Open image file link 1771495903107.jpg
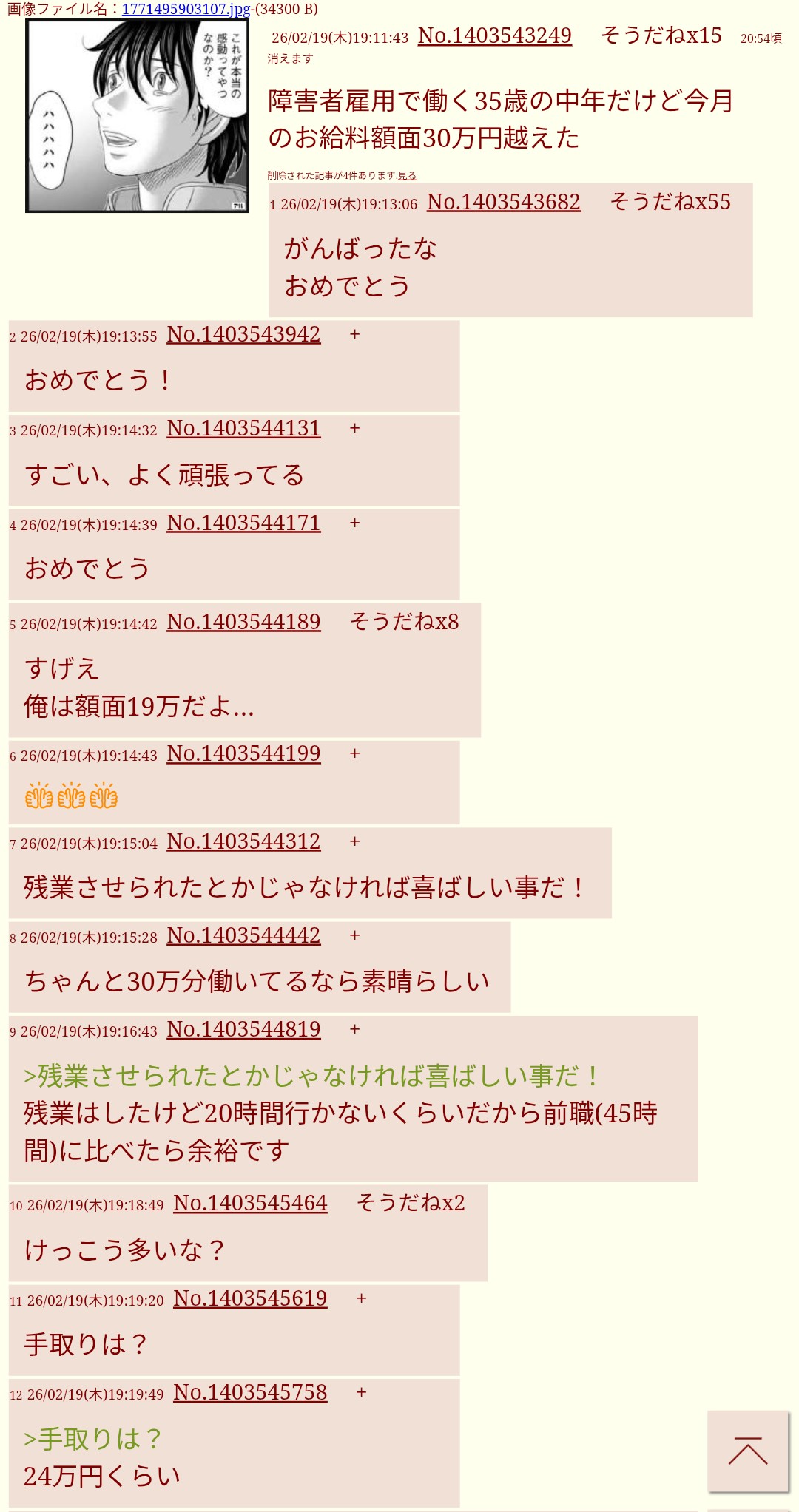Screen dimensions: 799x1512 pos(186,9)
